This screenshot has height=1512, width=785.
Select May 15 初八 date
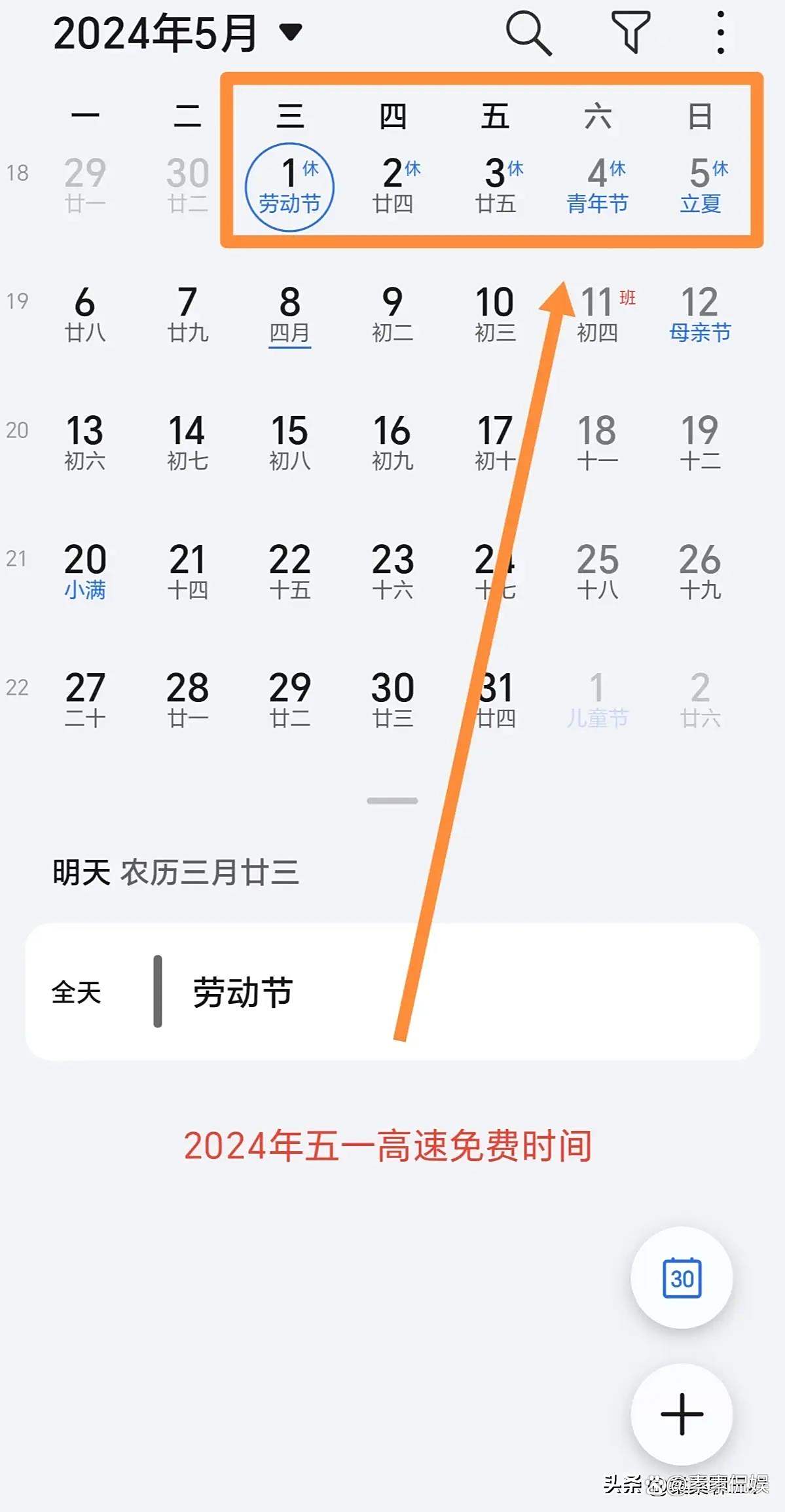click(x=289, y=443)
